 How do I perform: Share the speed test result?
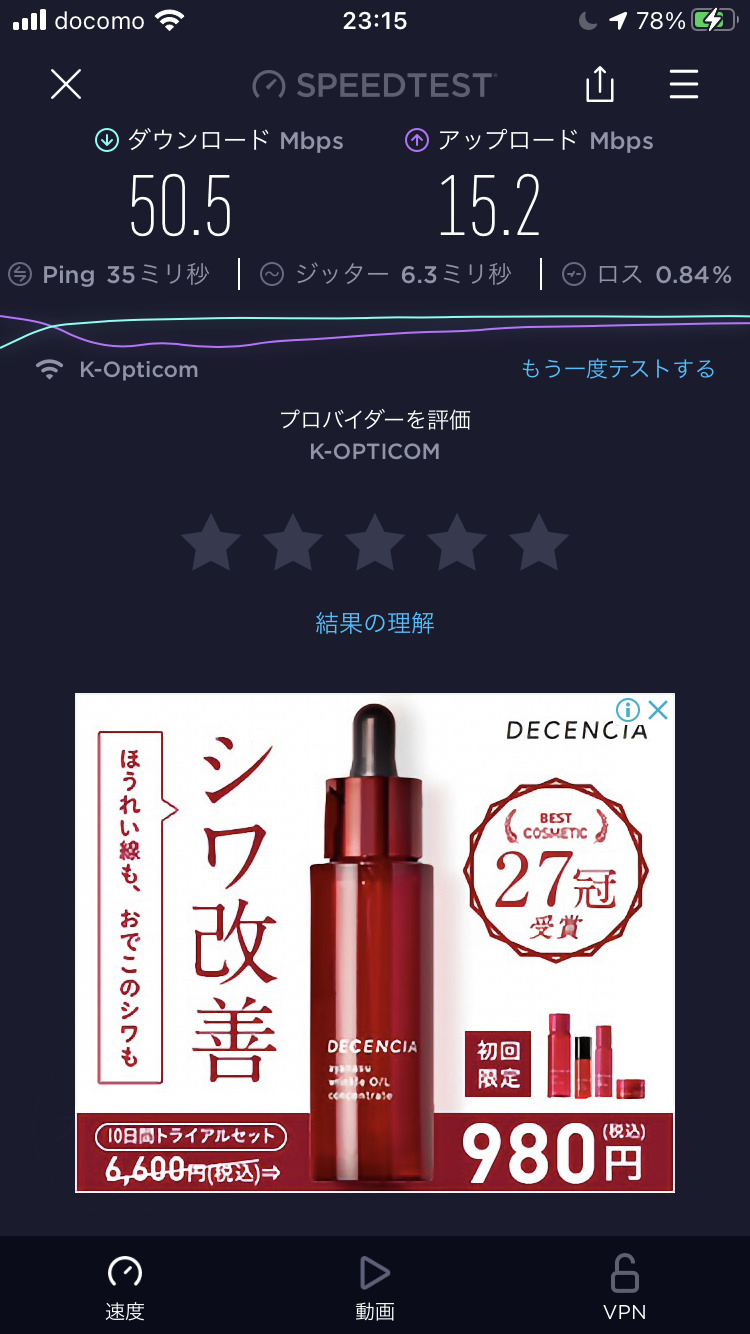click(x=599, y=85)
